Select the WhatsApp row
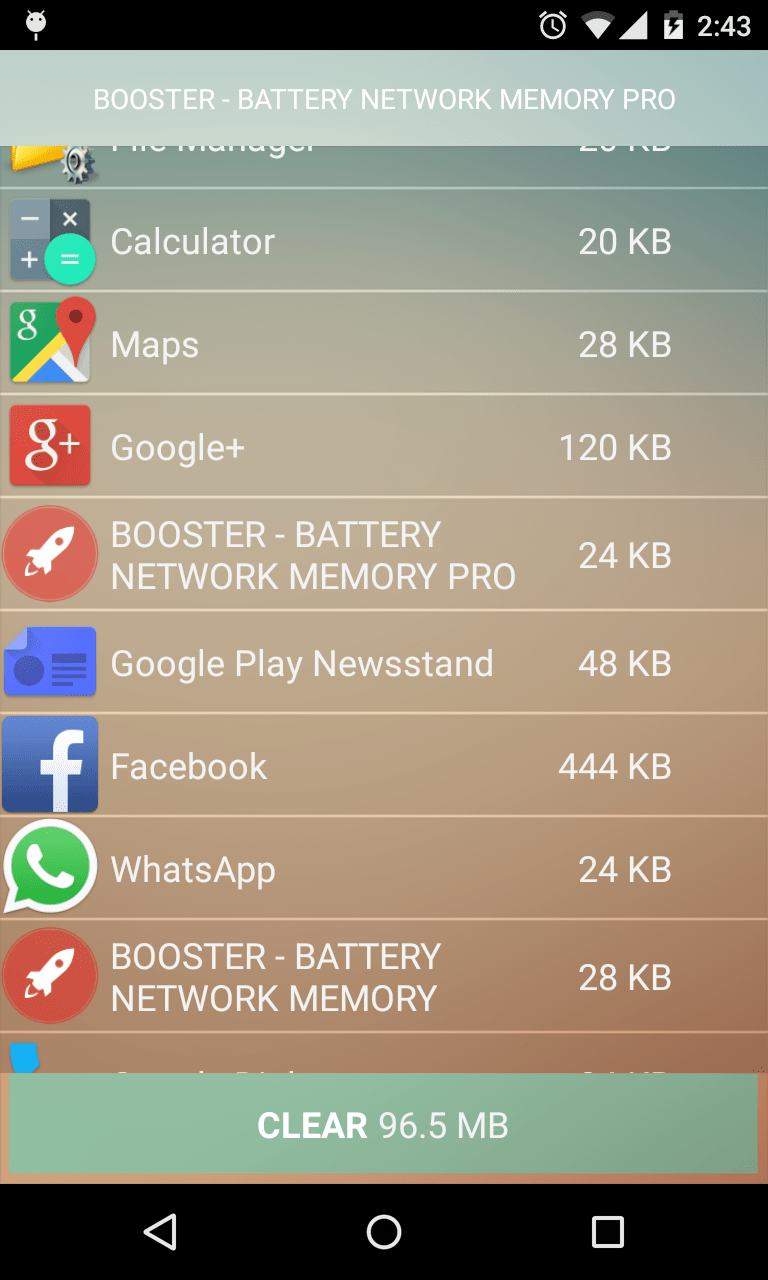Image resolution: width=768 pixels, height=1280 pixels. pos(384,869)
